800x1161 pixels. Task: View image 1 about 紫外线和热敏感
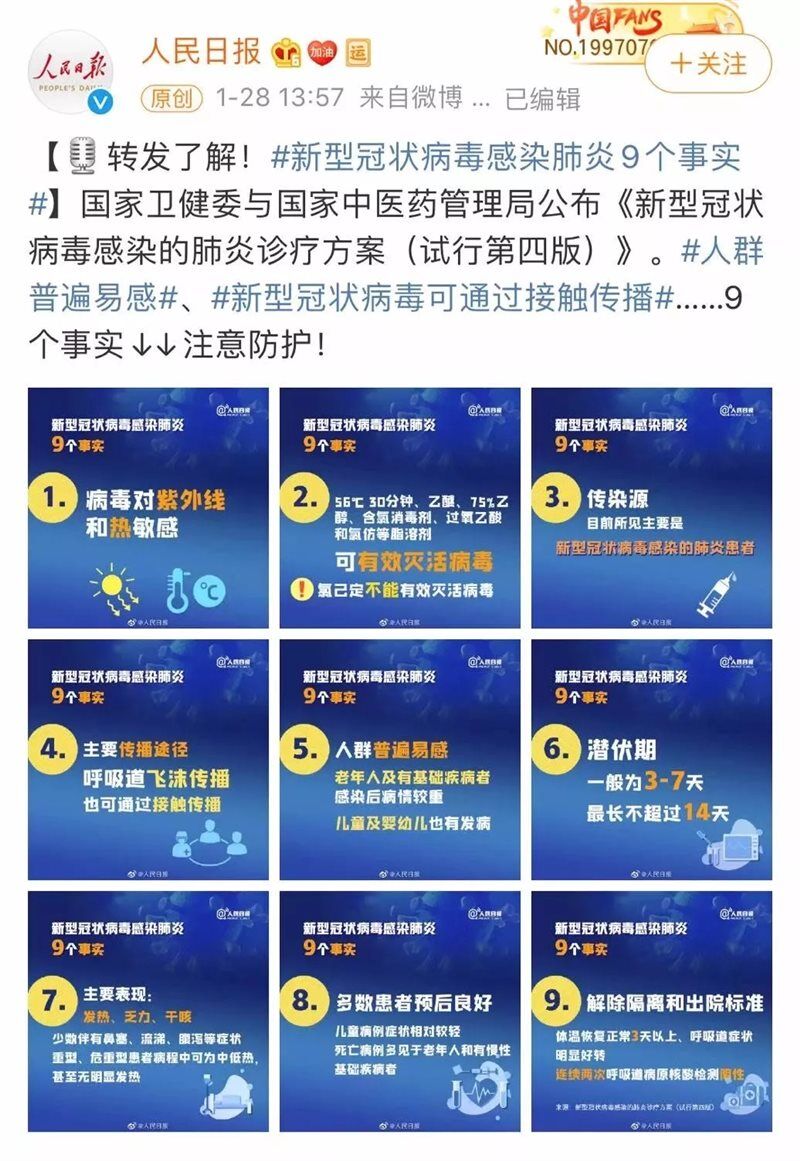[148, 508]
